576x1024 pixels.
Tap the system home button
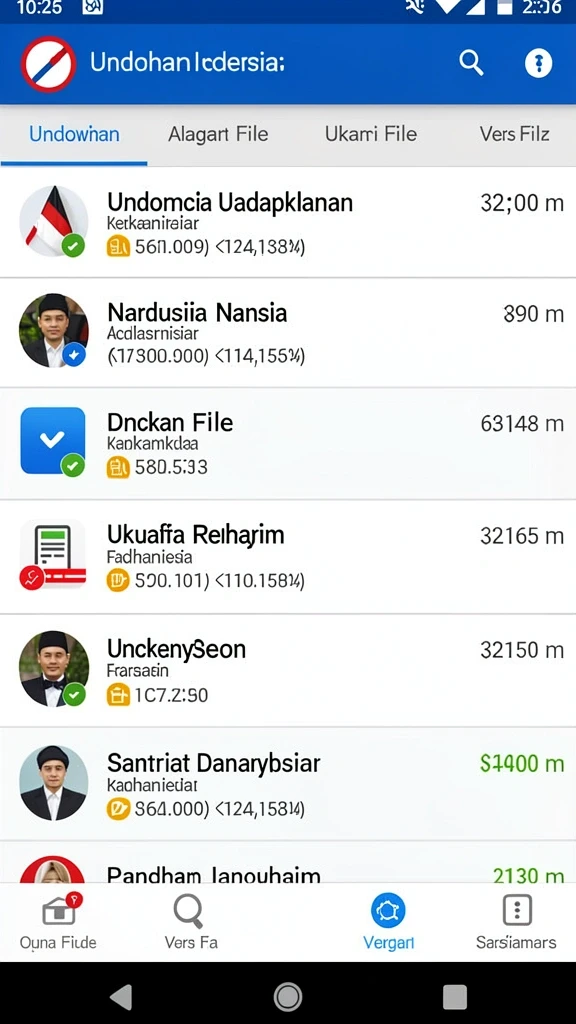coord(287,997)
